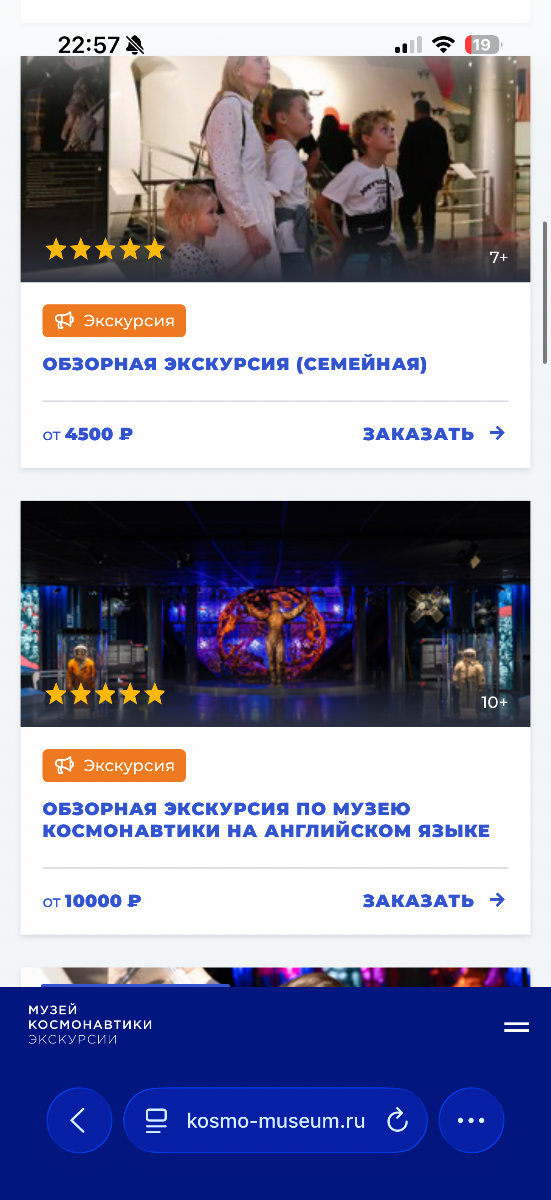This screenshot has height=1200, width=551.
Task: Go back in the browser
Action: point(79,1120)
